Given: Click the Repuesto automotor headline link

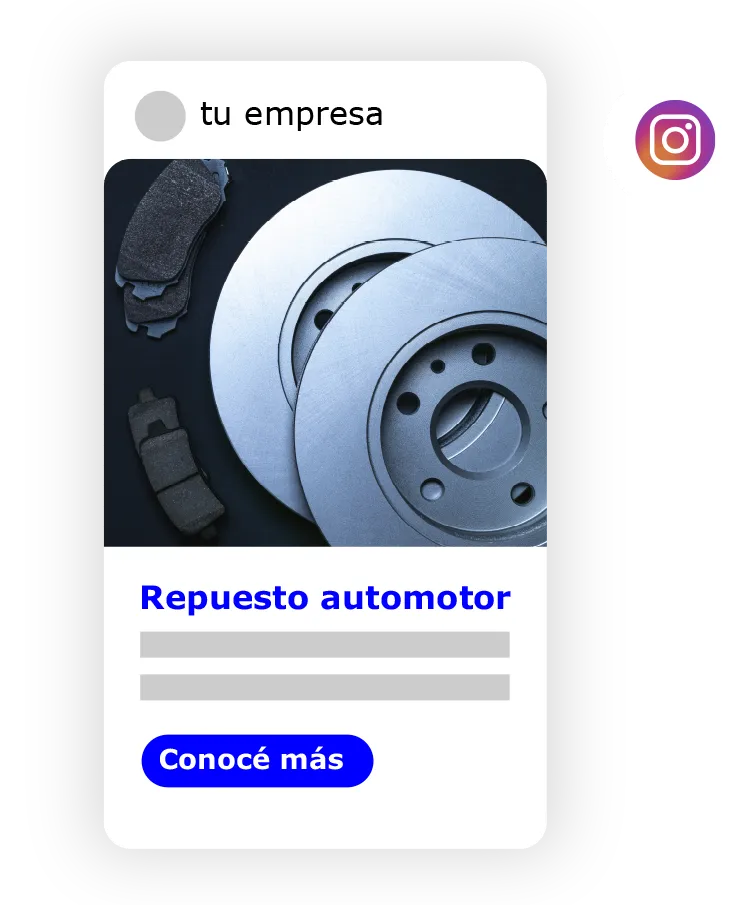Looking at the screenshot, I should point(325,598).
